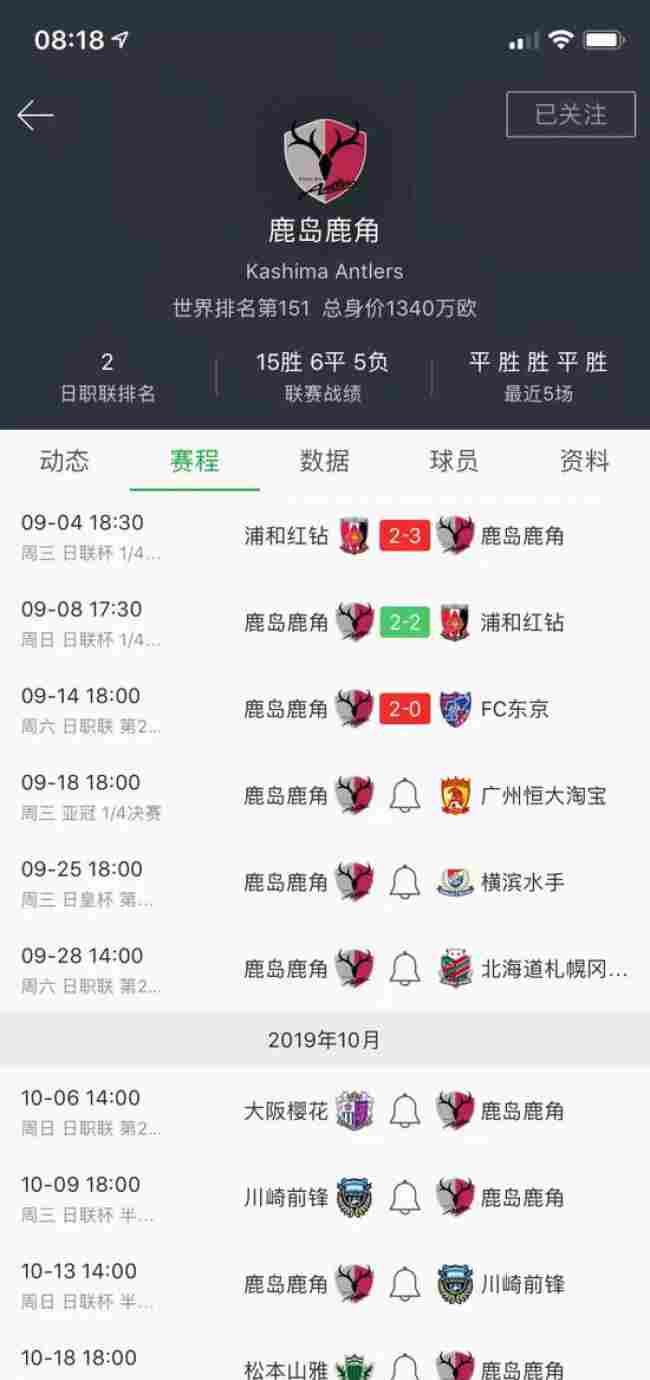
Task: Open the match against FC东京
Action: pos(404,710)
